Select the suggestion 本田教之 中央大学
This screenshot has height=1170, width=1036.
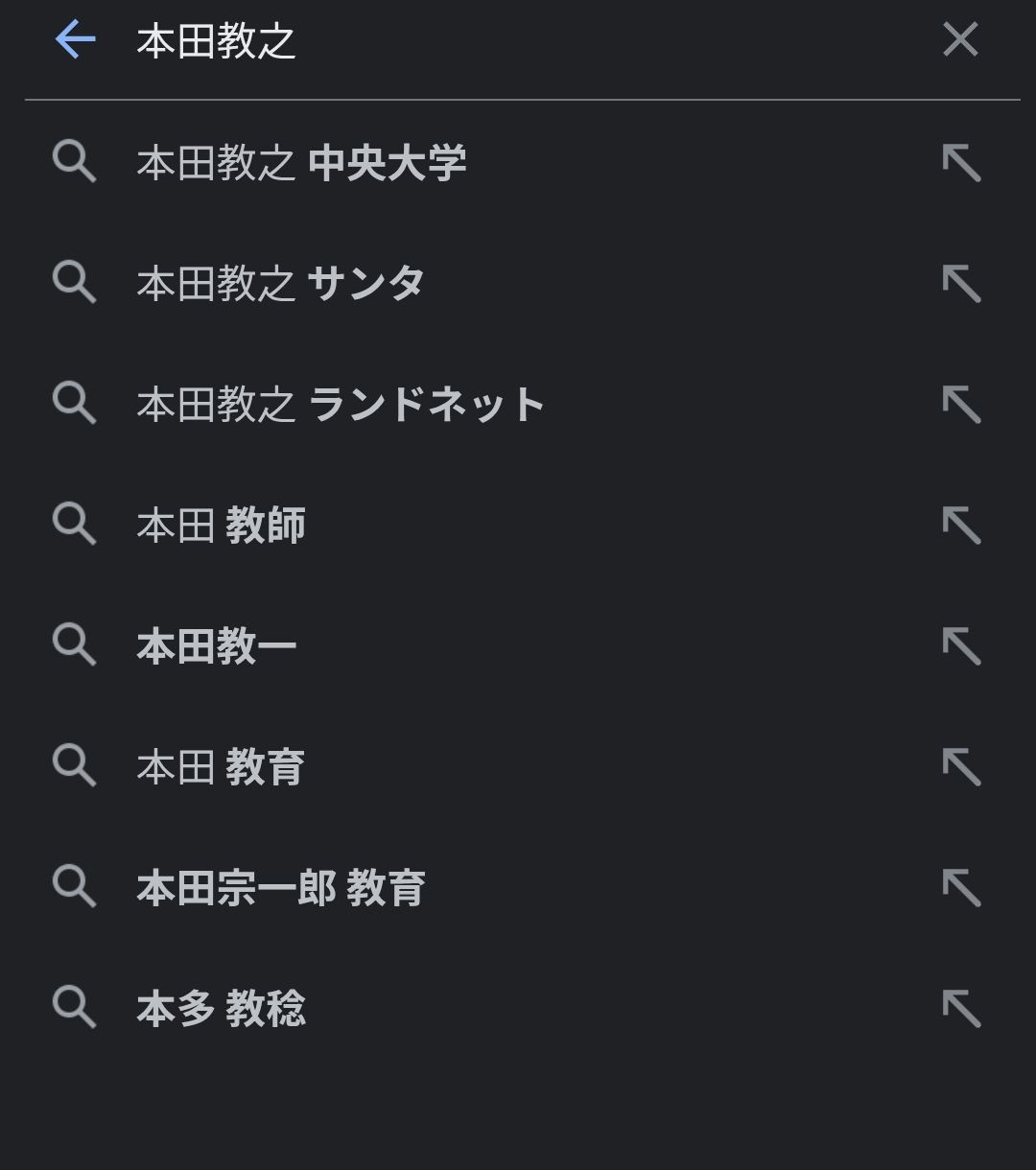pyautogui.click(x=304, y=163)
